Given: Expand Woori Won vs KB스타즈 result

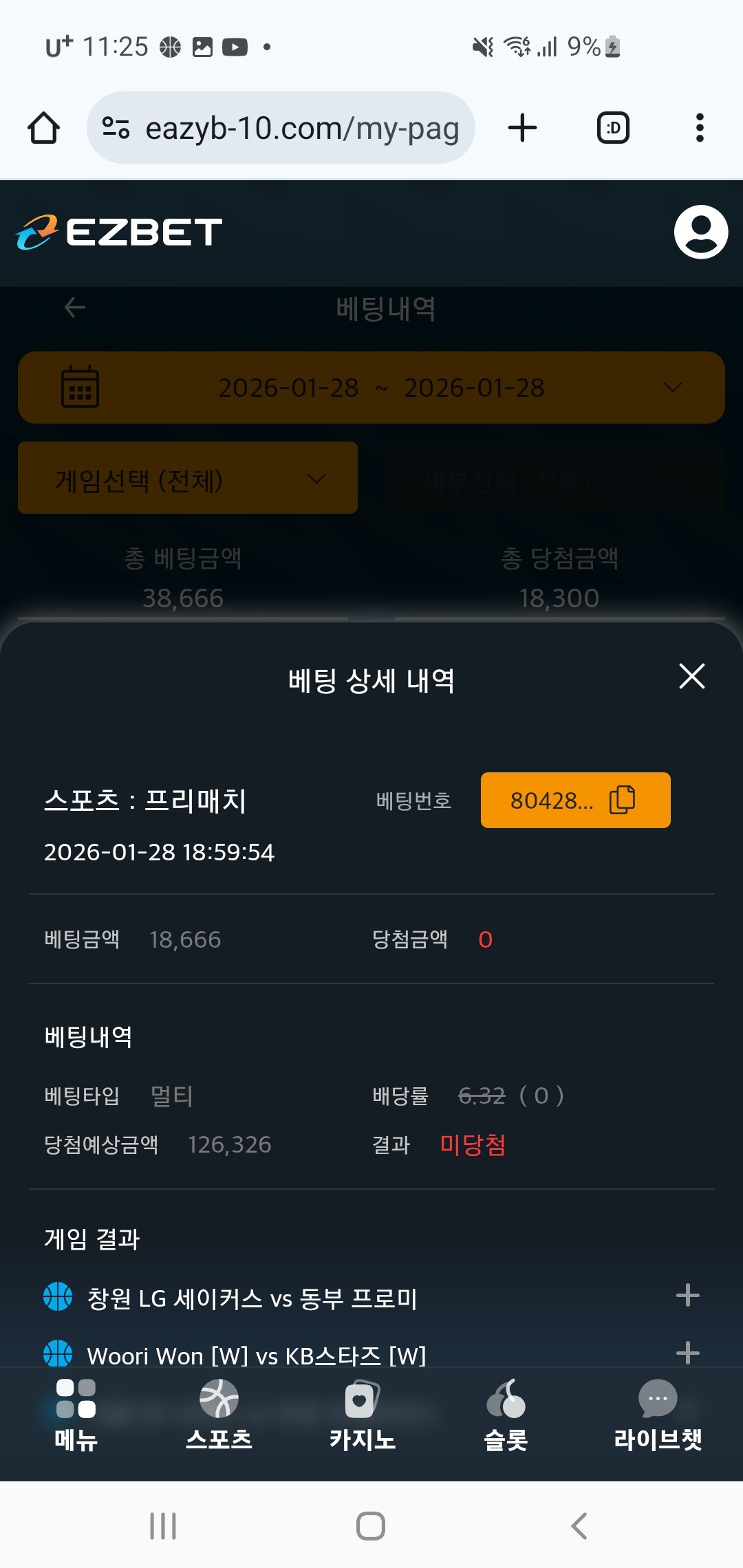Looking at the screenshot, I should [687, 1353].
